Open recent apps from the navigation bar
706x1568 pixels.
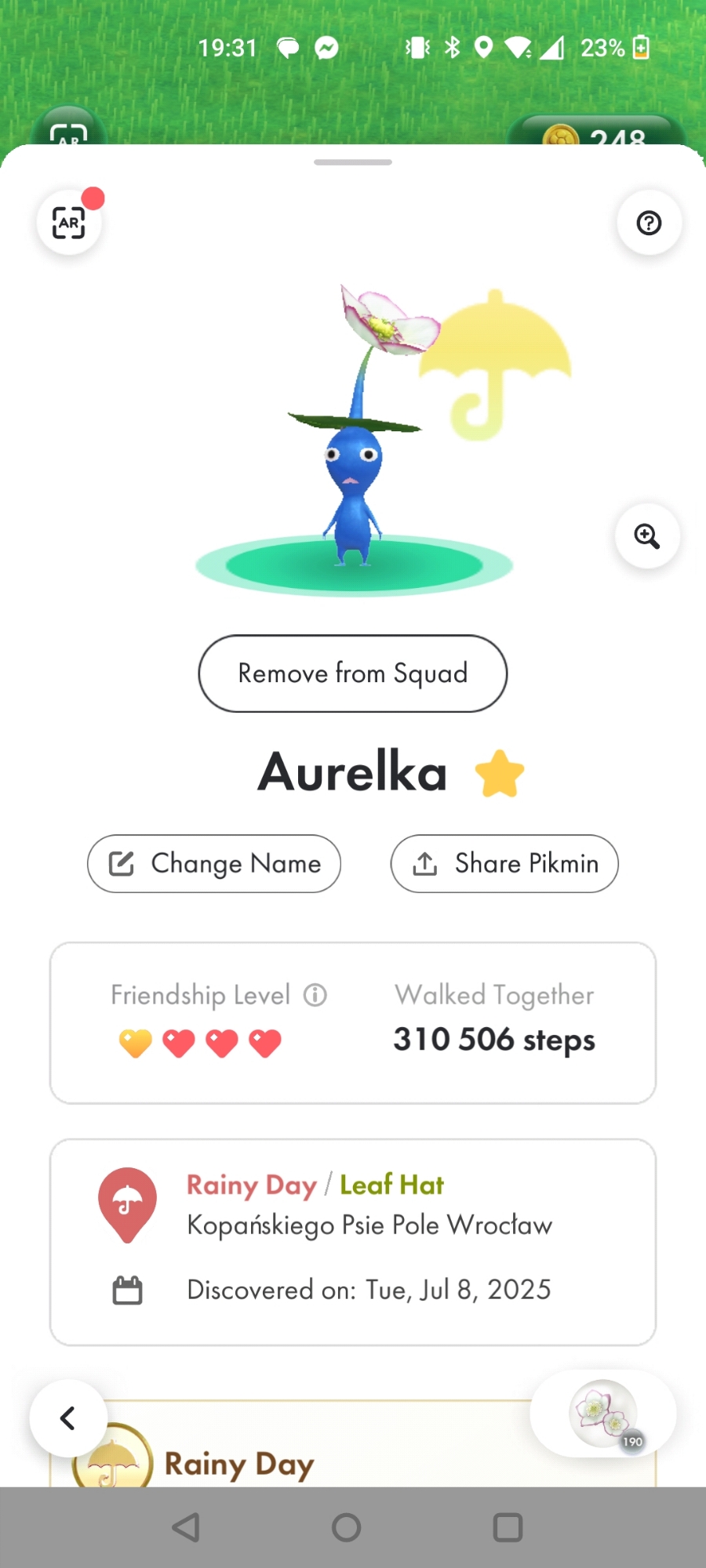tap(508, 1527)
